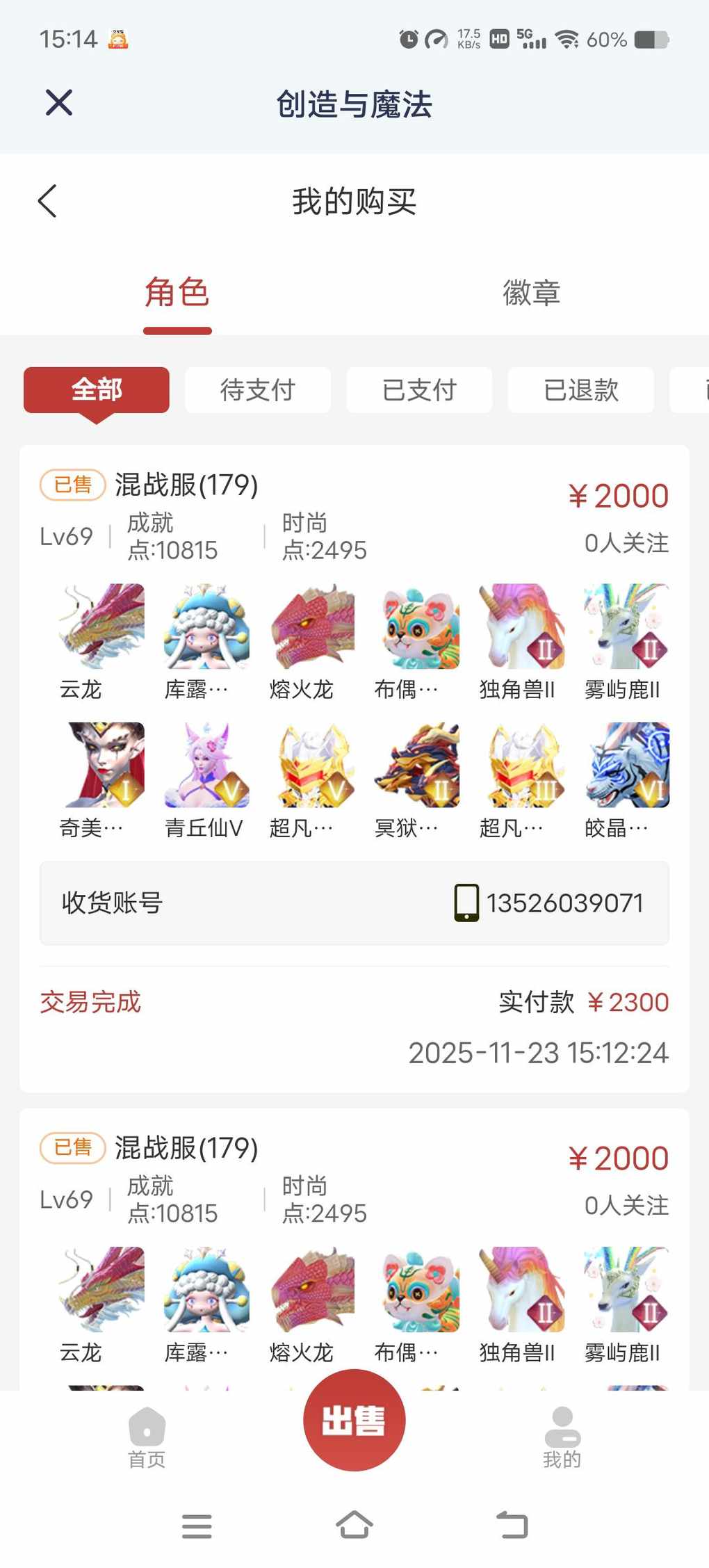Return to the phone's home screen
The width and height of the screenshot is (709, 1568).
click(x=354, y=1526)
